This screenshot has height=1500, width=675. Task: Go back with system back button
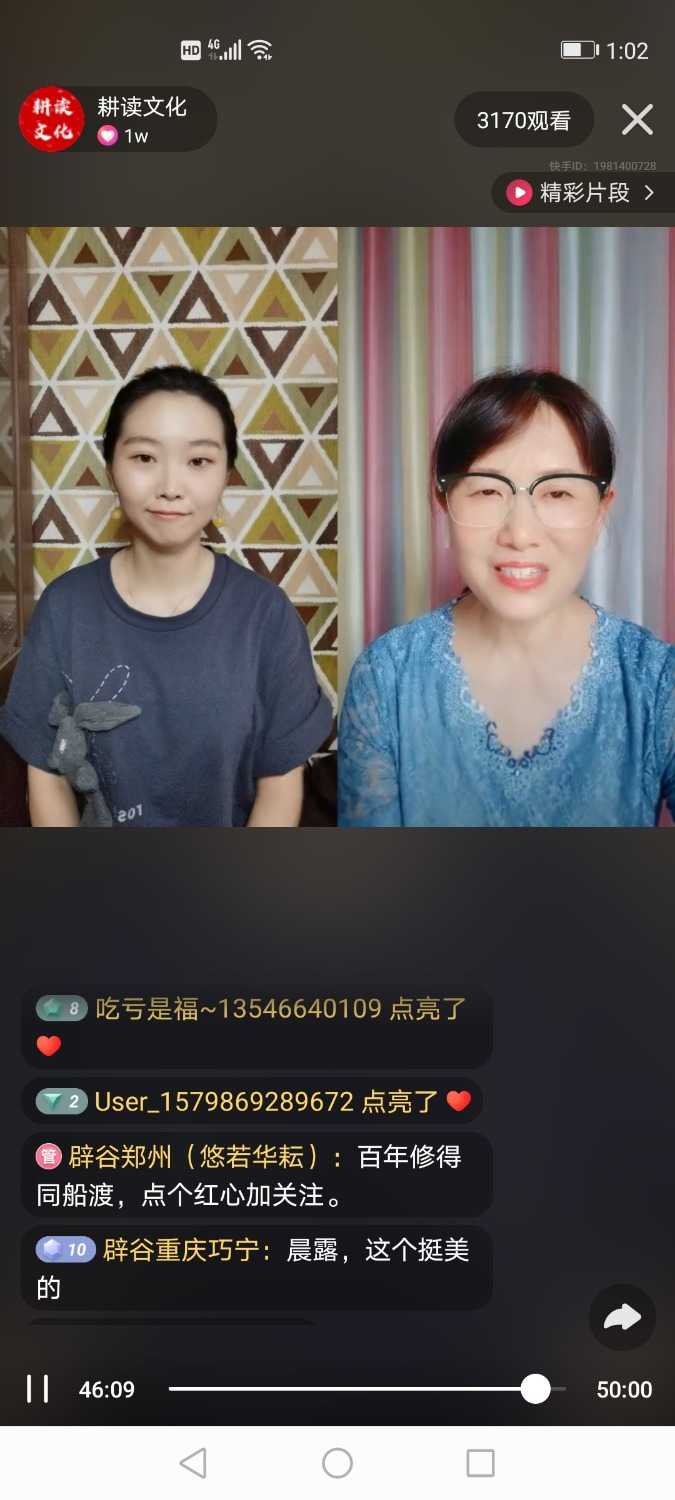(x=193, y=1463)
